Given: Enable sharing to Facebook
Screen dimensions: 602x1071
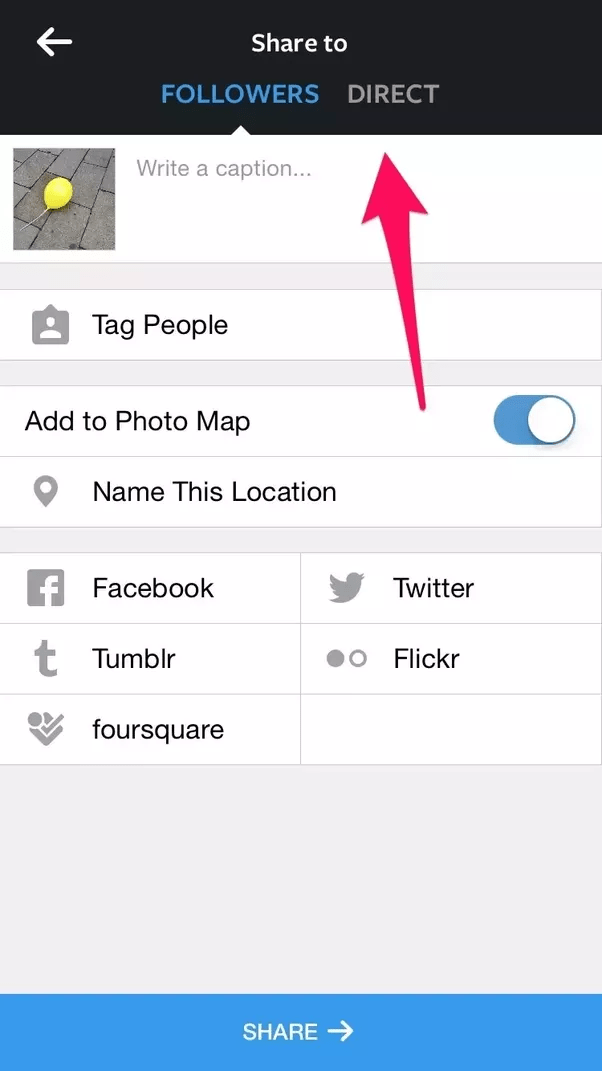Looking at the screenshot, I should pyautogui.click(x=150, y=588).
